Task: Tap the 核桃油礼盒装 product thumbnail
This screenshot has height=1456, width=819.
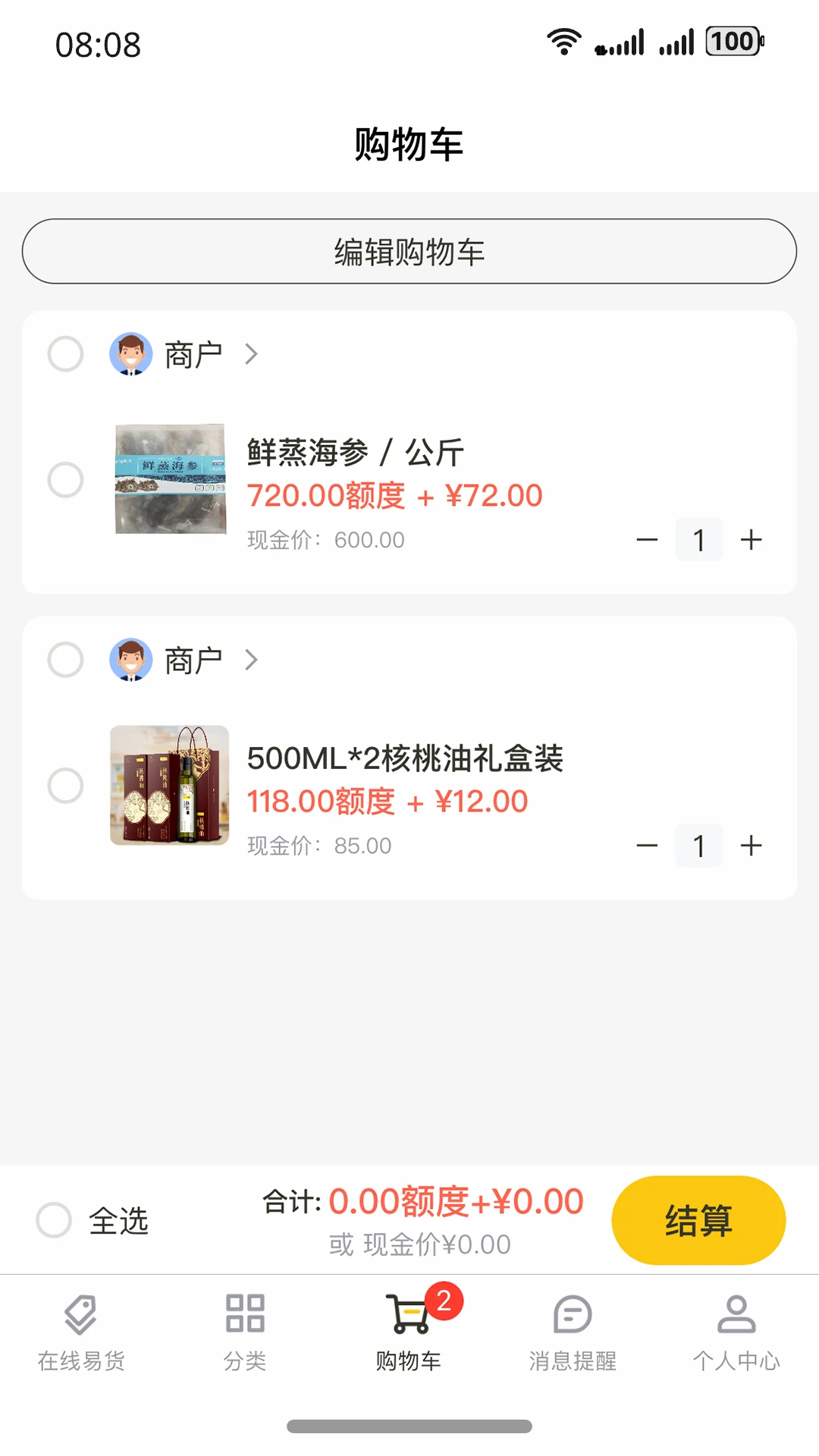Action: click(168, 786)
